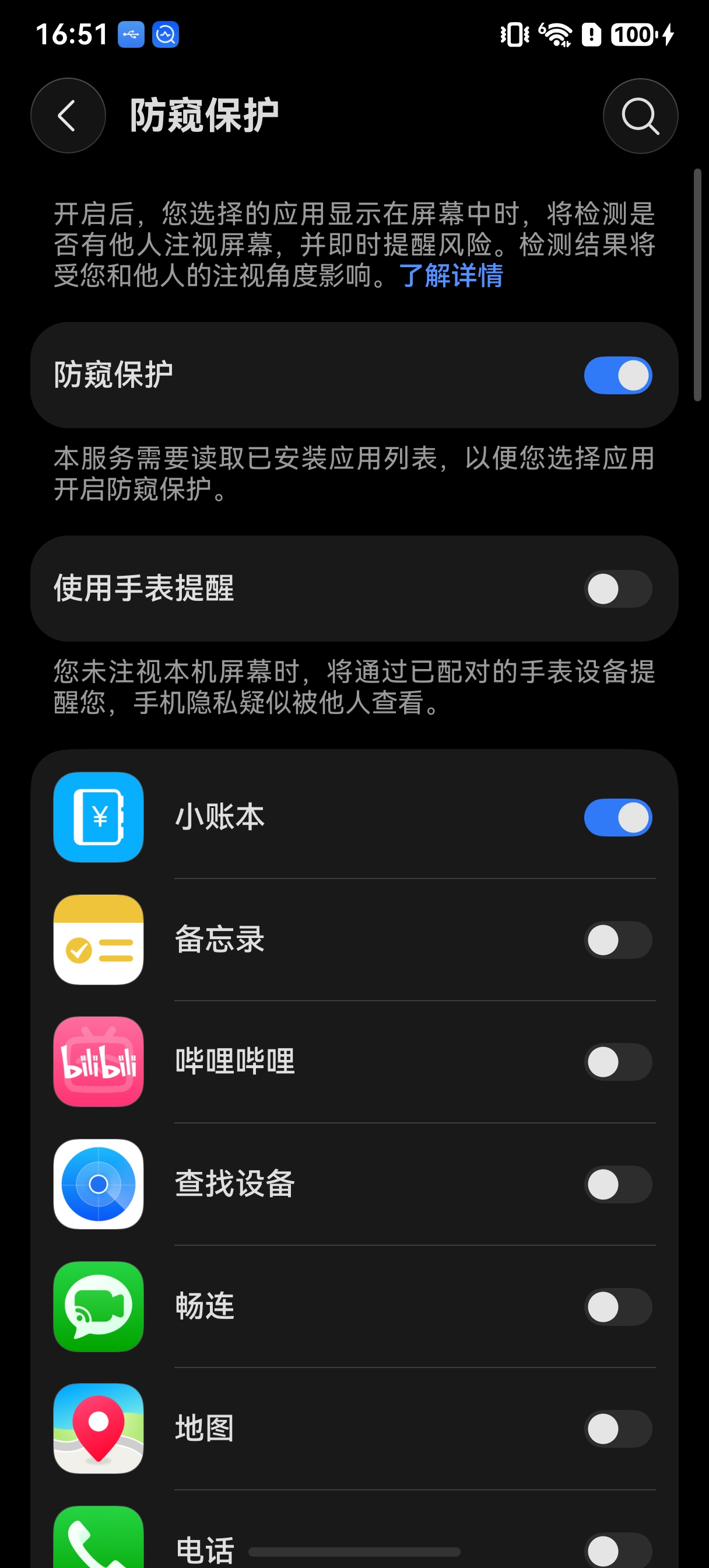Viewport: 709px width, 1568px height.
Task: Click the 地图 app icon
Action: (x=97, y=1428)
